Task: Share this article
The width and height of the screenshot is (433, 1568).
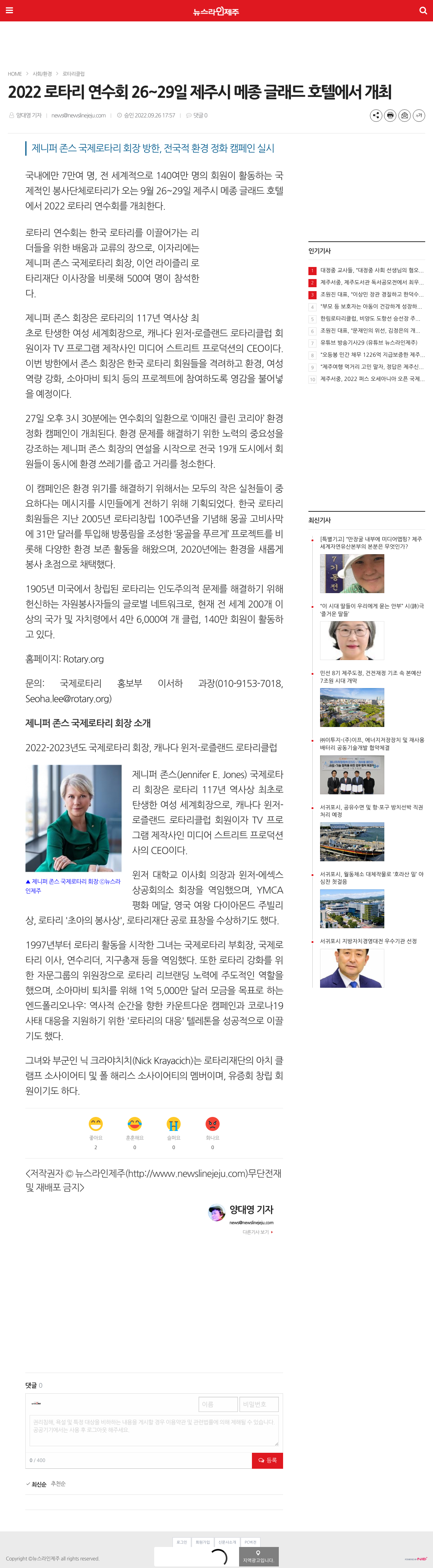Action: (x=377, y=116)
